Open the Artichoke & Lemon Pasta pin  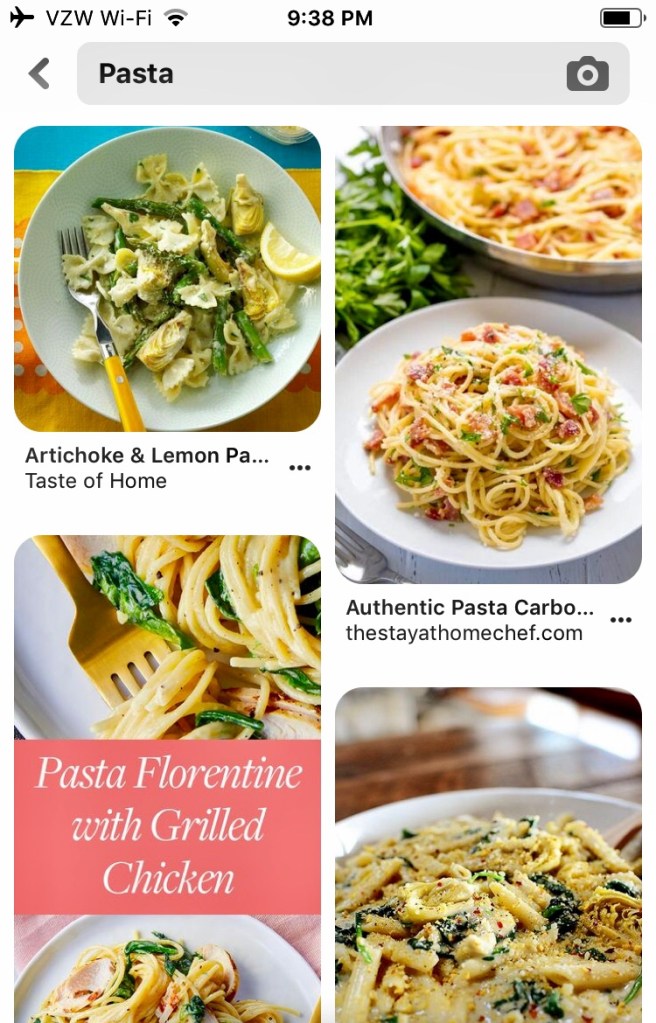coord(167,279)
